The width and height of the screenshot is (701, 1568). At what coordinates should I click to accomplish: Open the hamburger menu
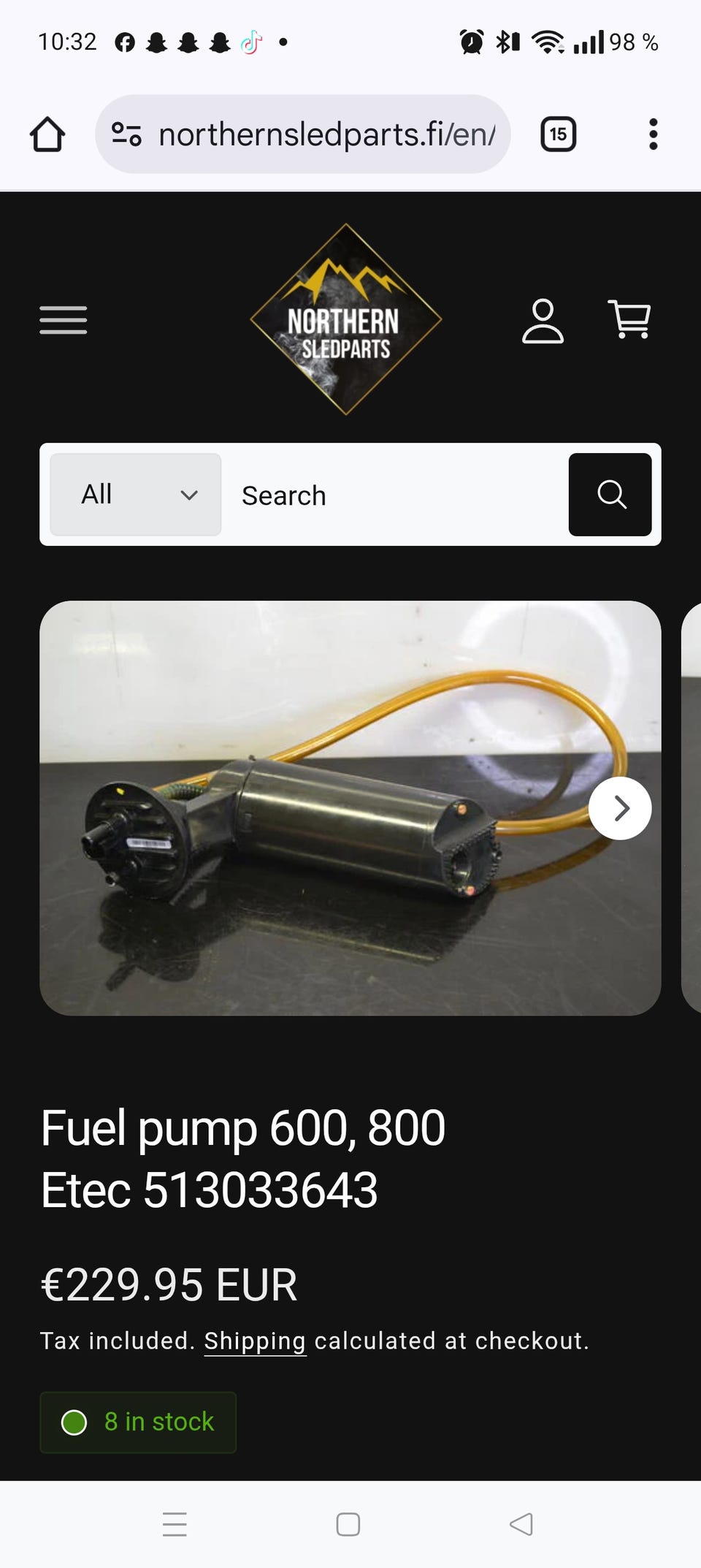63,320
